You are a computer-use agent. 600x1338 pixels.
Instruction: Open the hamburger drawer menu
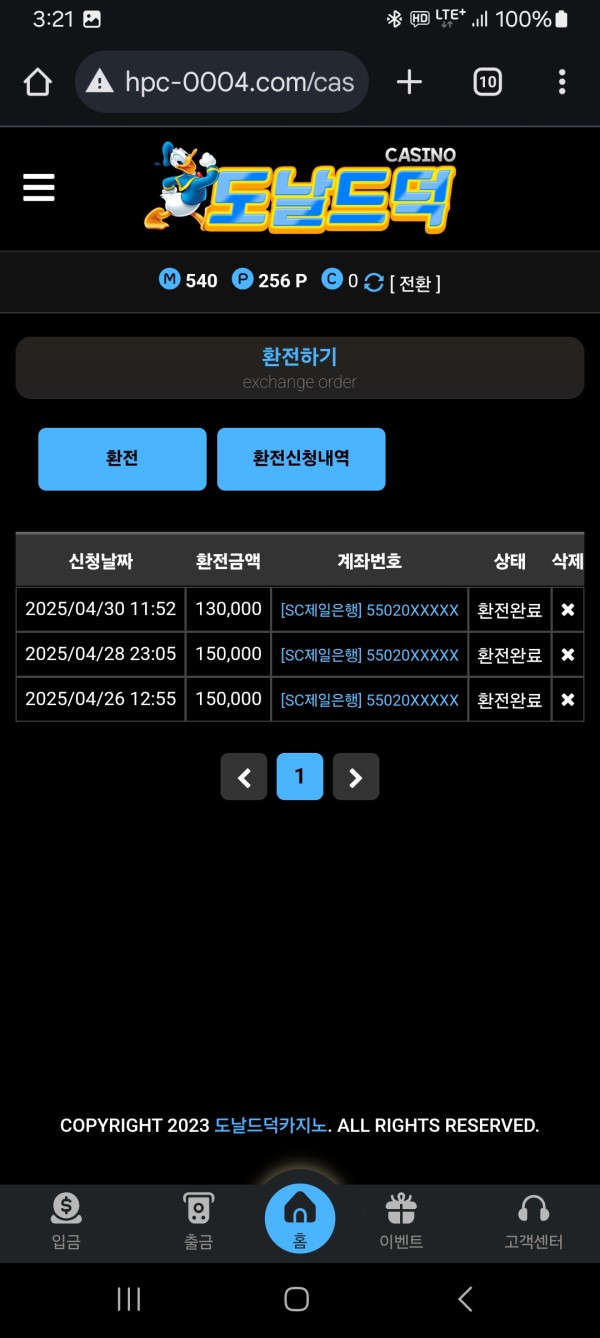[x=39, y=187]
